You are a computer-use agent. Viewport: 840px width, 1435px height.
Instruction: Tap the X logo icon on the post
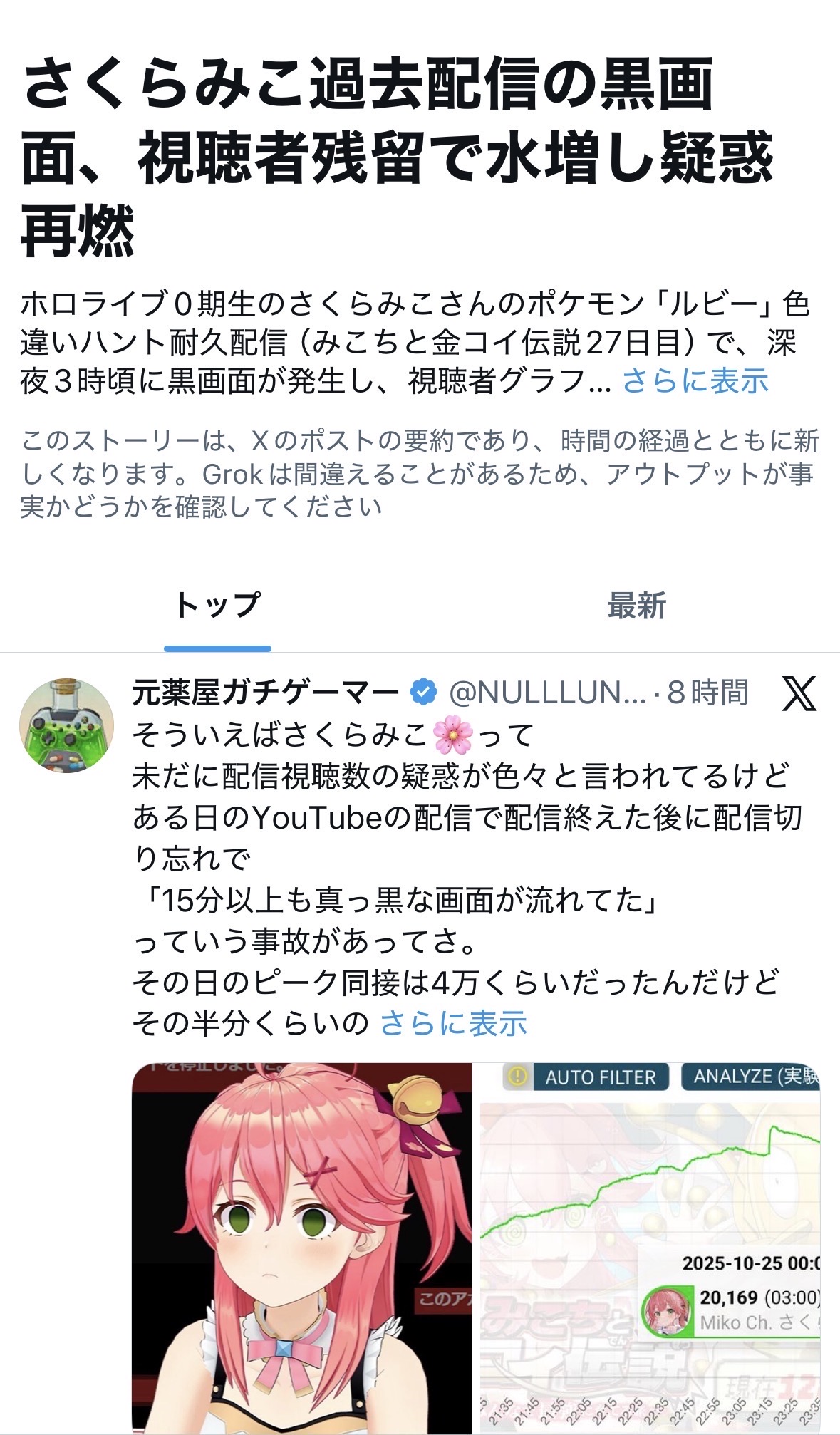(799, 693)
